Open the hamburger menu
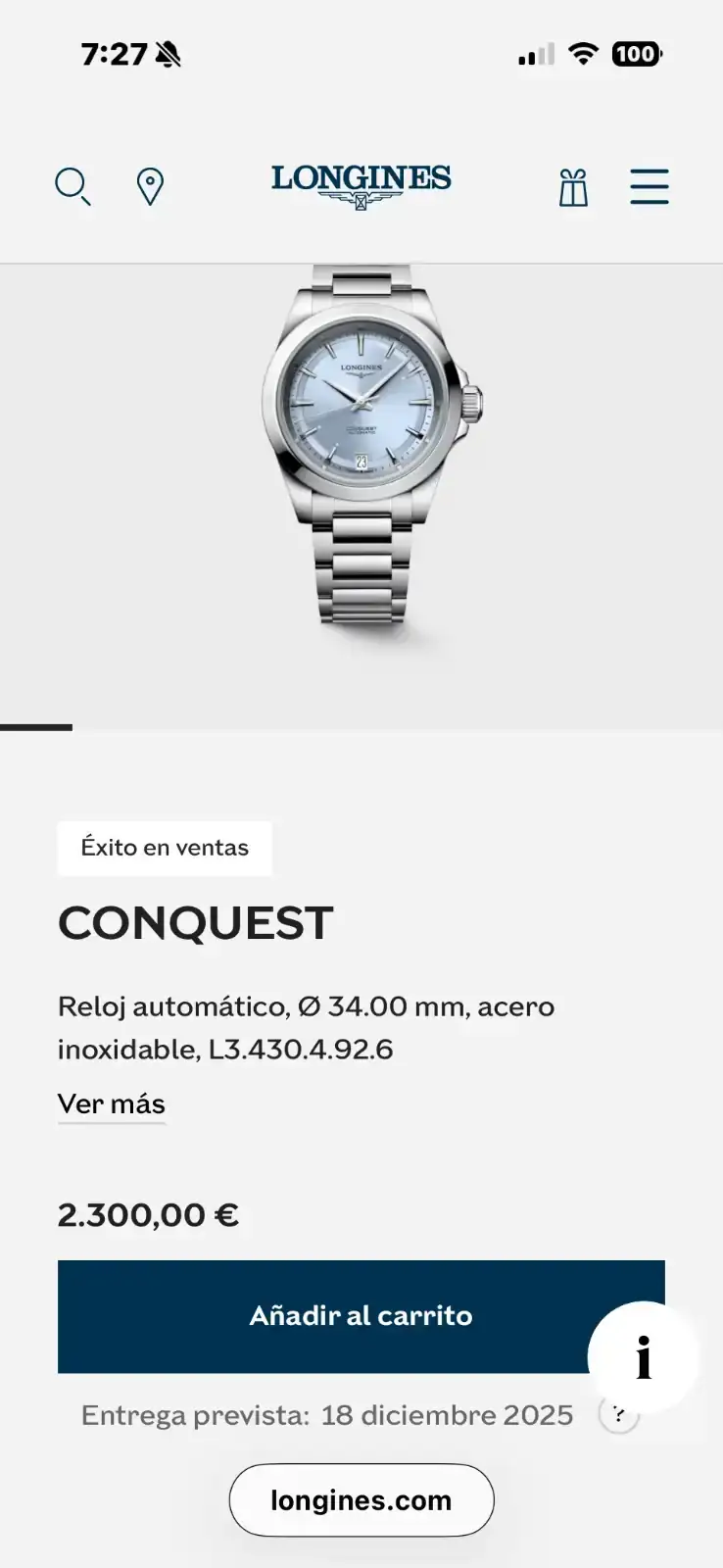Viewport: 723px width, 1568px height. [649, 186]
